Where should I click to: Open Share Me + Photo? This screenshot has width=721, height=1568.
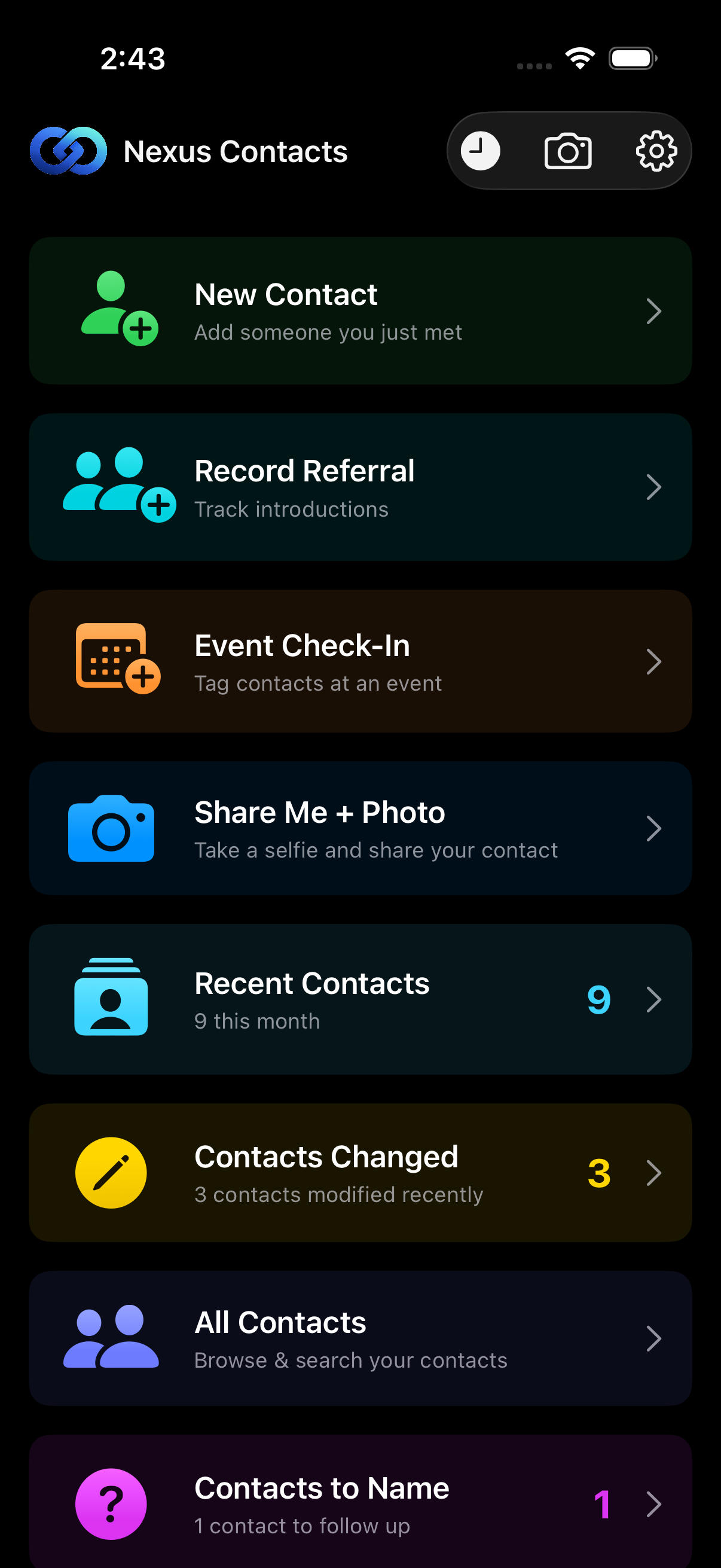(360, 828)
